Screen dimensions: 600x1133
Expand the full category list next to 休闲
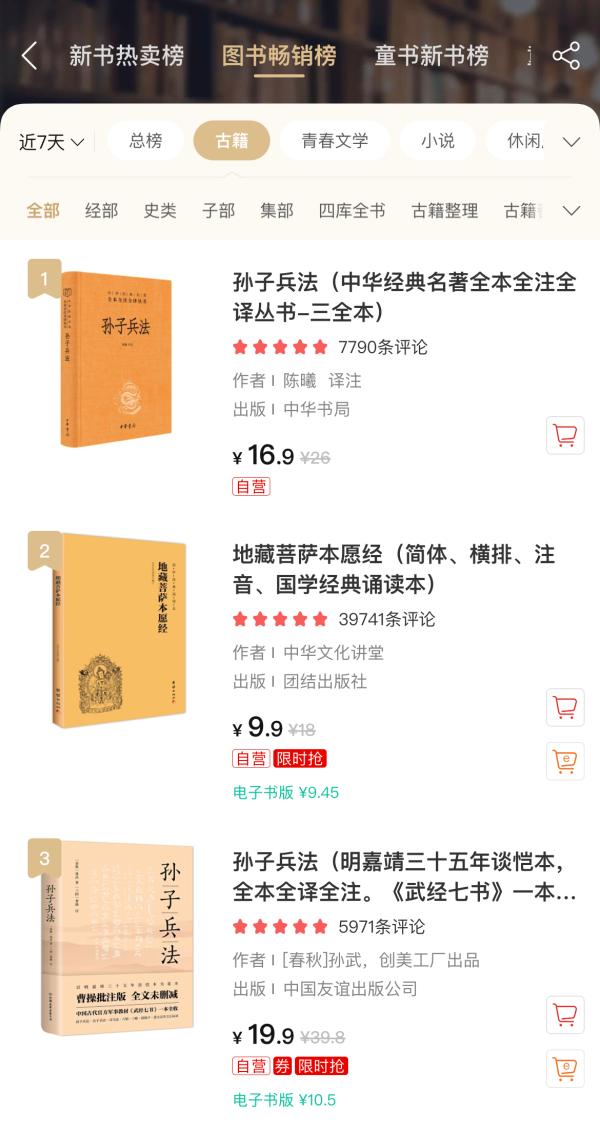click(x=572, y=142)
